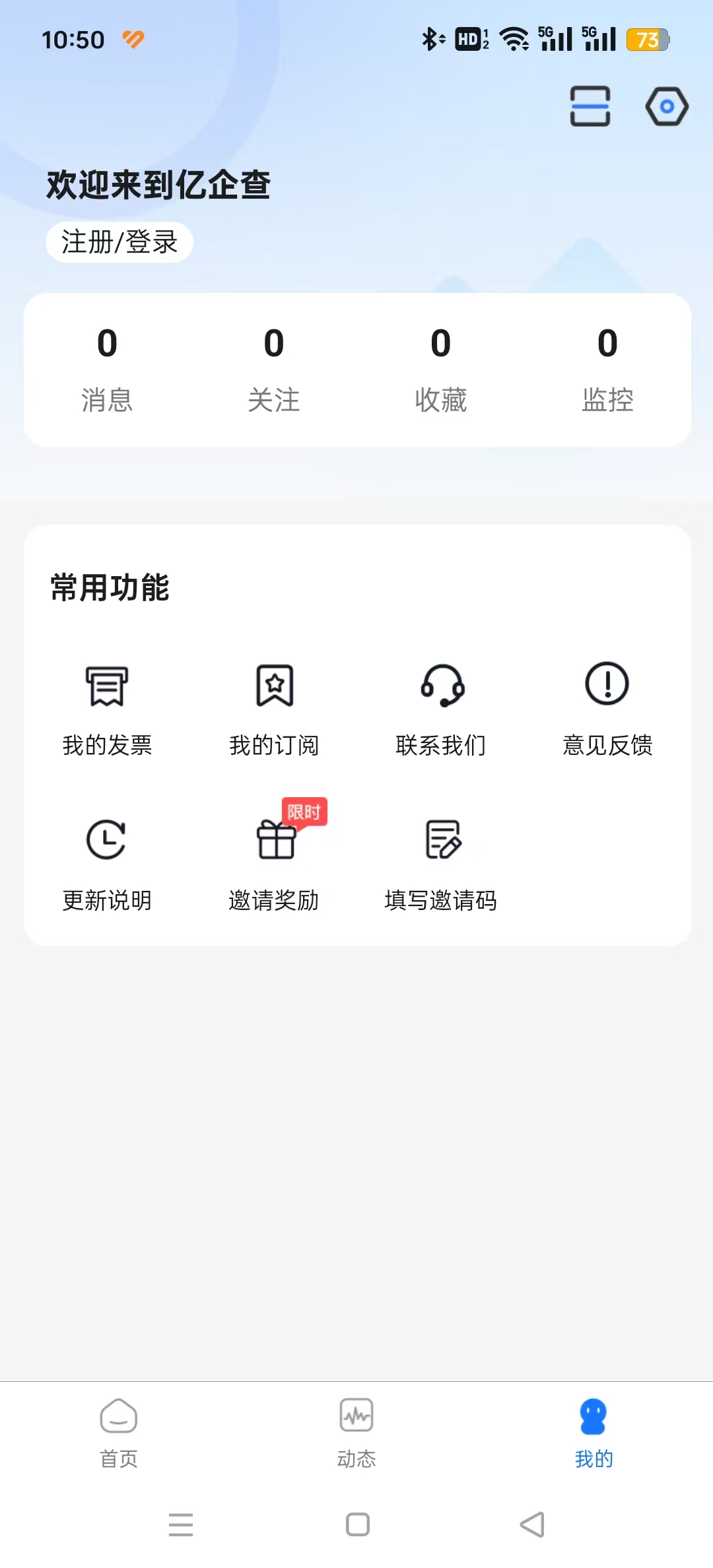Open recent apps from navigation bar
The height and width of the screenshot is (1568, 713).
(x=181, y=1524)
